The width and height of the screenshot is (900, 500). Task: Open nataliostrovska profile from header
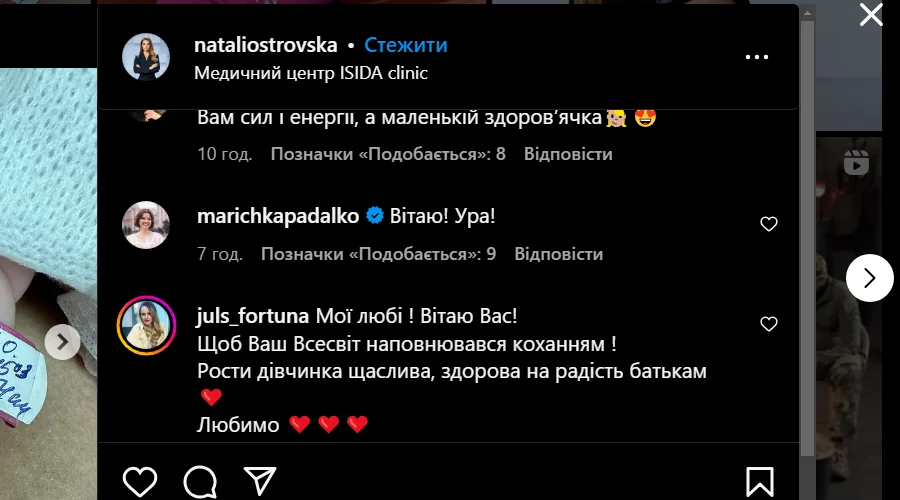[x=264, y=45]
